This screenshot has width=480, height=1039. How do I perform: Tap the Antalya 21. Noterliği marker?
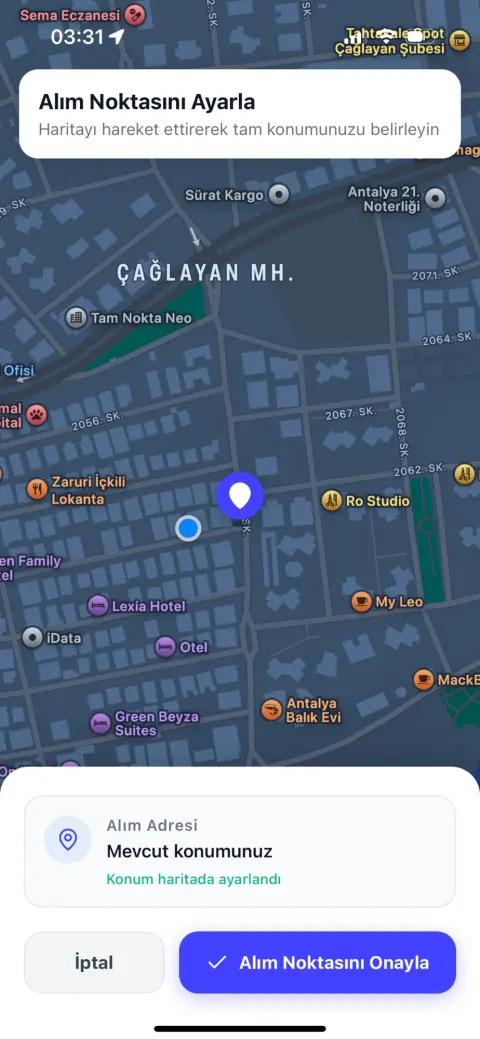coord(435,197)
